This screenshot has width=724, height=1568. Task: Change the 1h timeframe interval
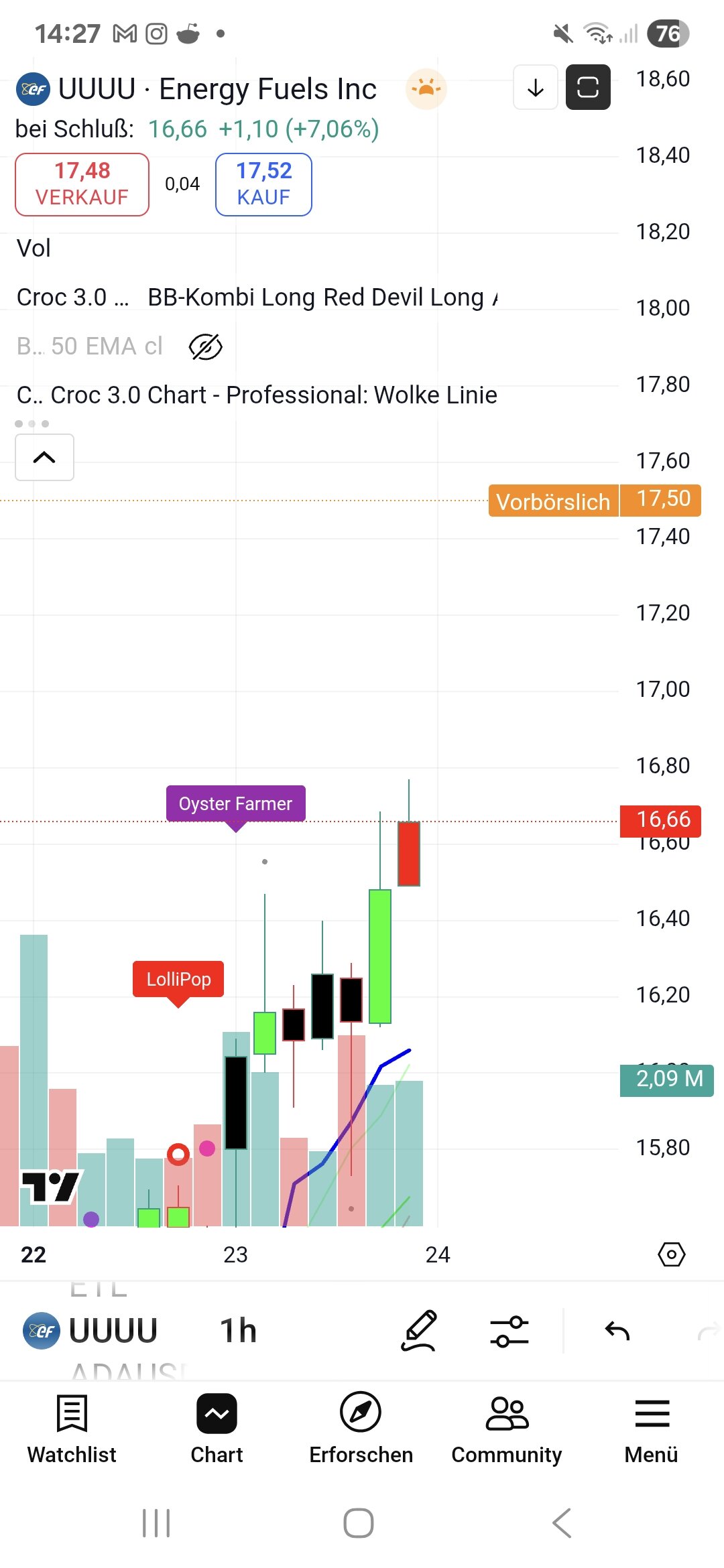(238, 1331)
